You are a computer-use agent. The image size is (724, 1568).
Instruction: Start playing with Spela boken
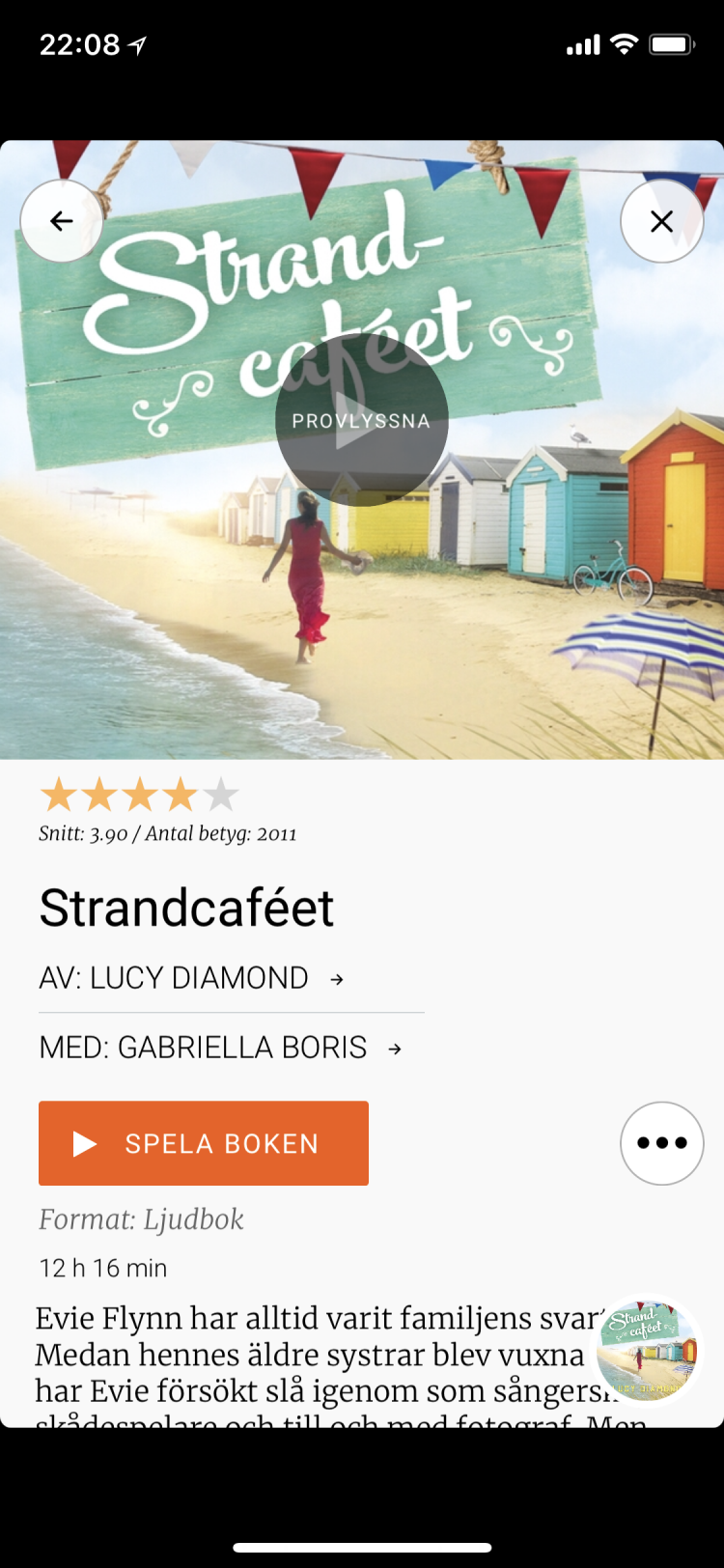click(204, 1143)
